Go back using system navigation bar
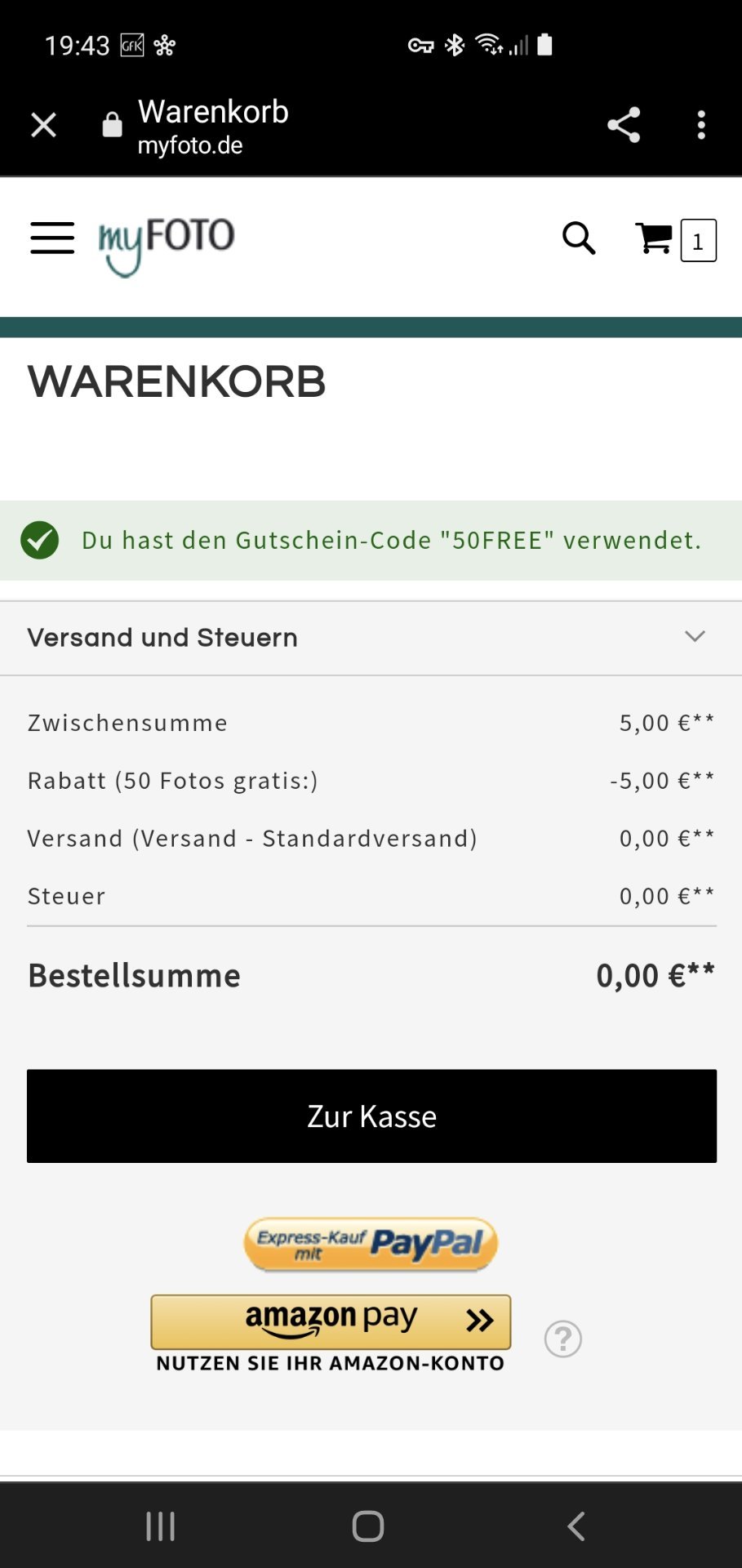Screen dimensions: 742x1568 576,1526
